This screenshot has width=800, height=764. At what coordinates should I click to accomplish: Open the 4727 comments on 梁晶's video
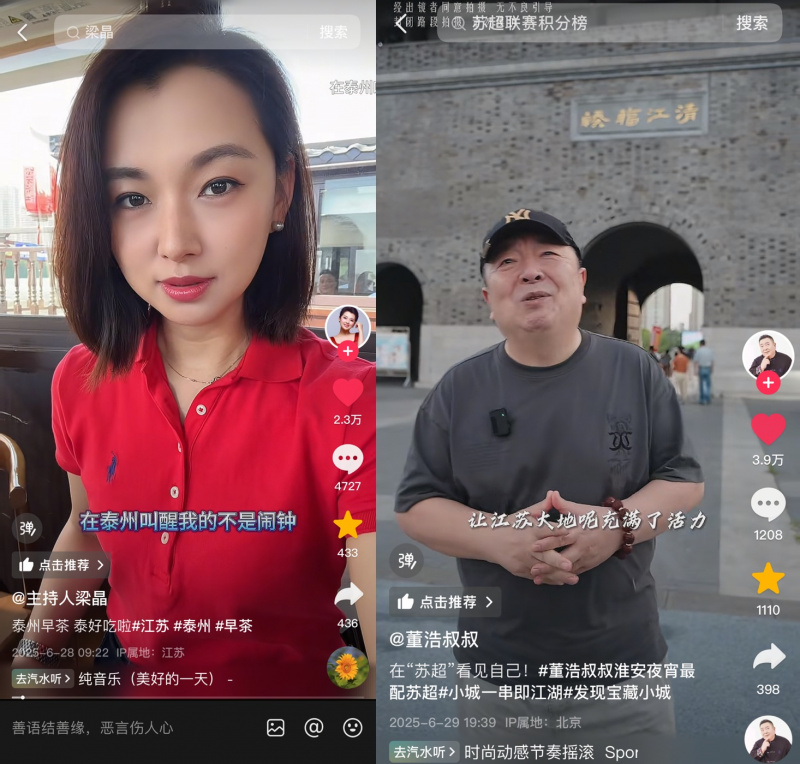pos(348,459)
